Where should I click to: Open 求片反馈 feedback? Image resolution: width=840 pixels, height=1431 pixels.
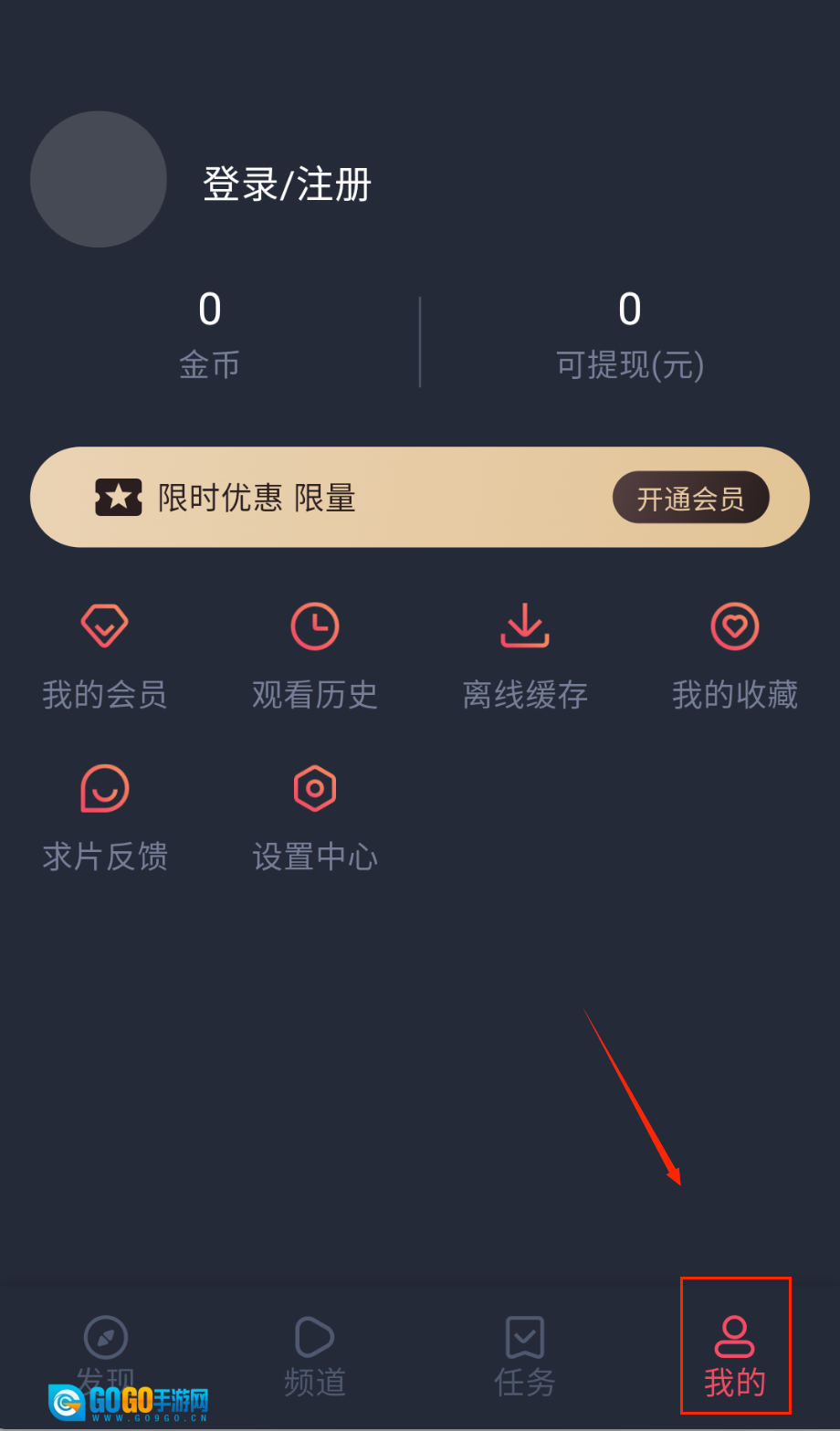[x=105, y=817]
